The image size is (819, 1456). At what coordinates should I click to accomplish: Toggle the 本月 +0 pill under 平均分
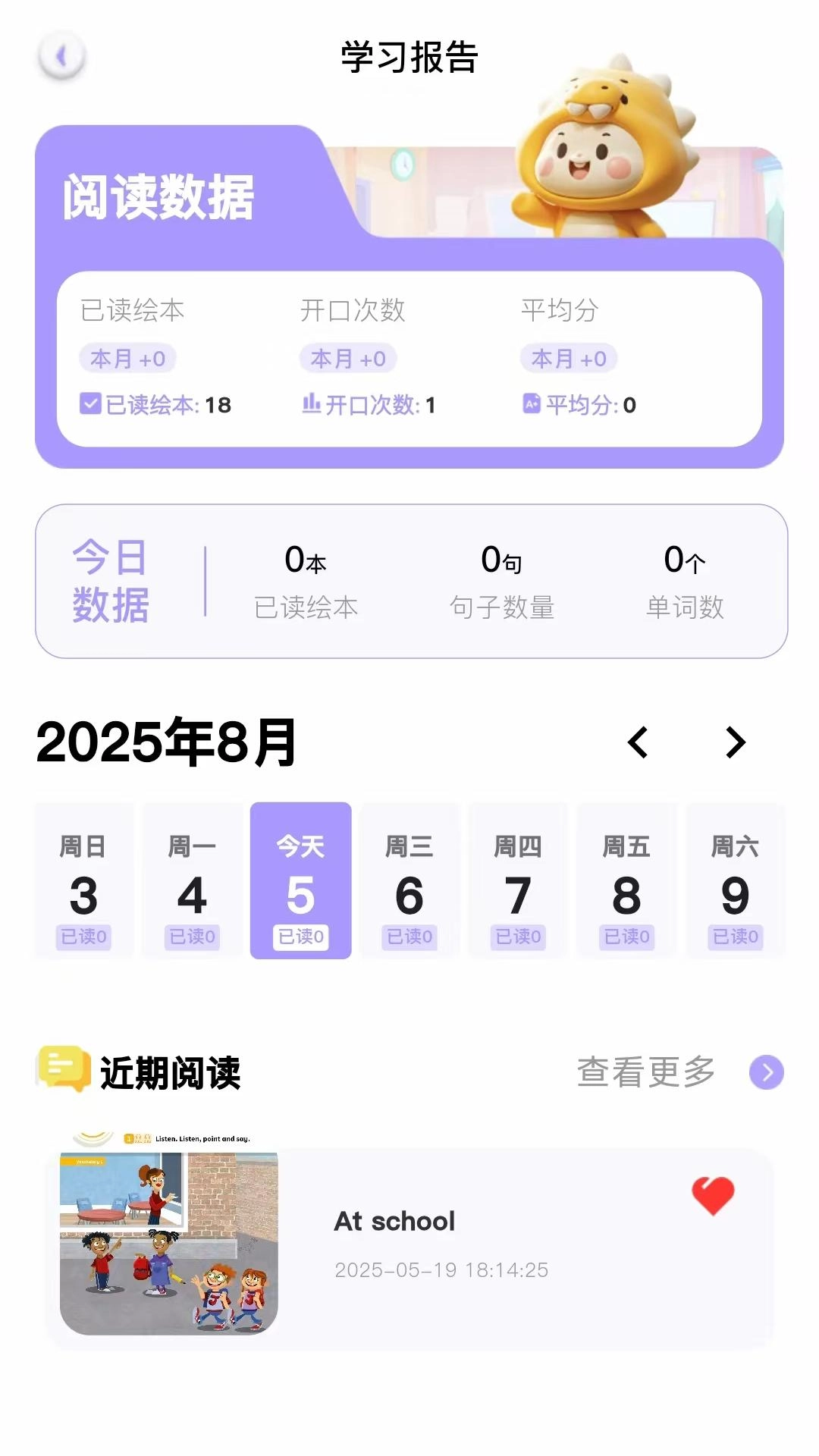570,357
